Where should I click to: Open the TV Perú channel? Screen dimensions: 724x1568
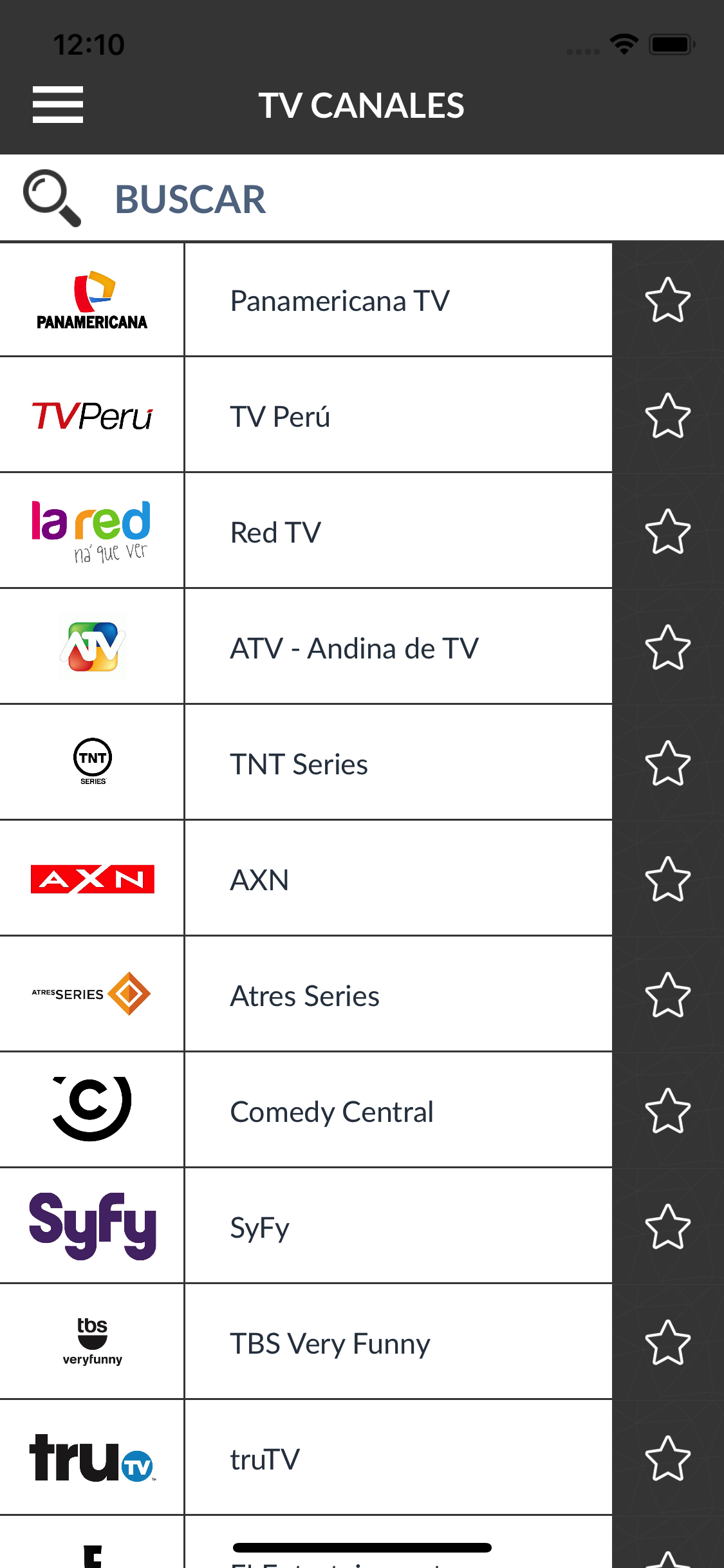(306, 416)
